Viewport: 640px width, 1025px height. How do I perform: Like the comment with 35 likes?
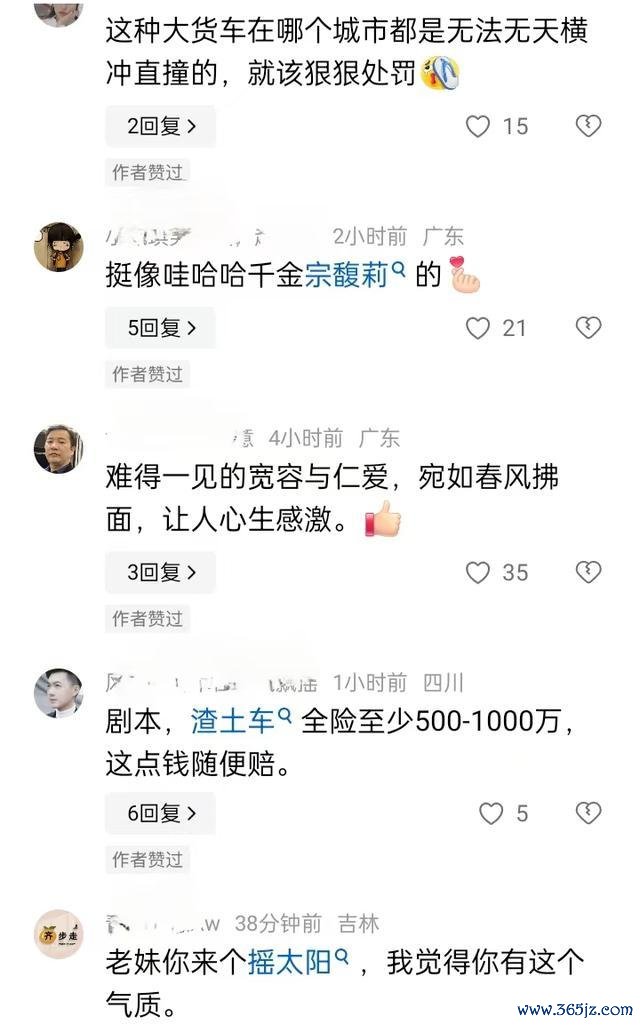pos(479,572)
